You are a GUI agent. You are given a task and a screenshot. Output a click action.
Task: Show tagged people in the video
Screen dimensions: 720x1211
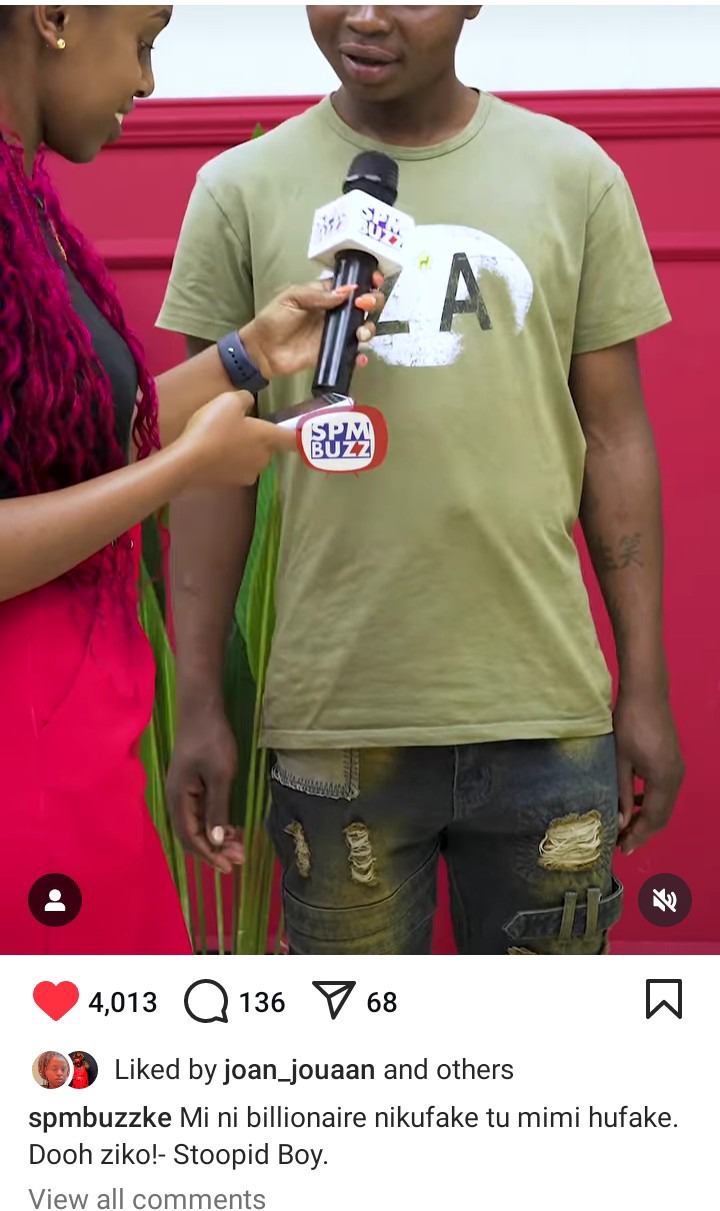click(x=55, y=900)
